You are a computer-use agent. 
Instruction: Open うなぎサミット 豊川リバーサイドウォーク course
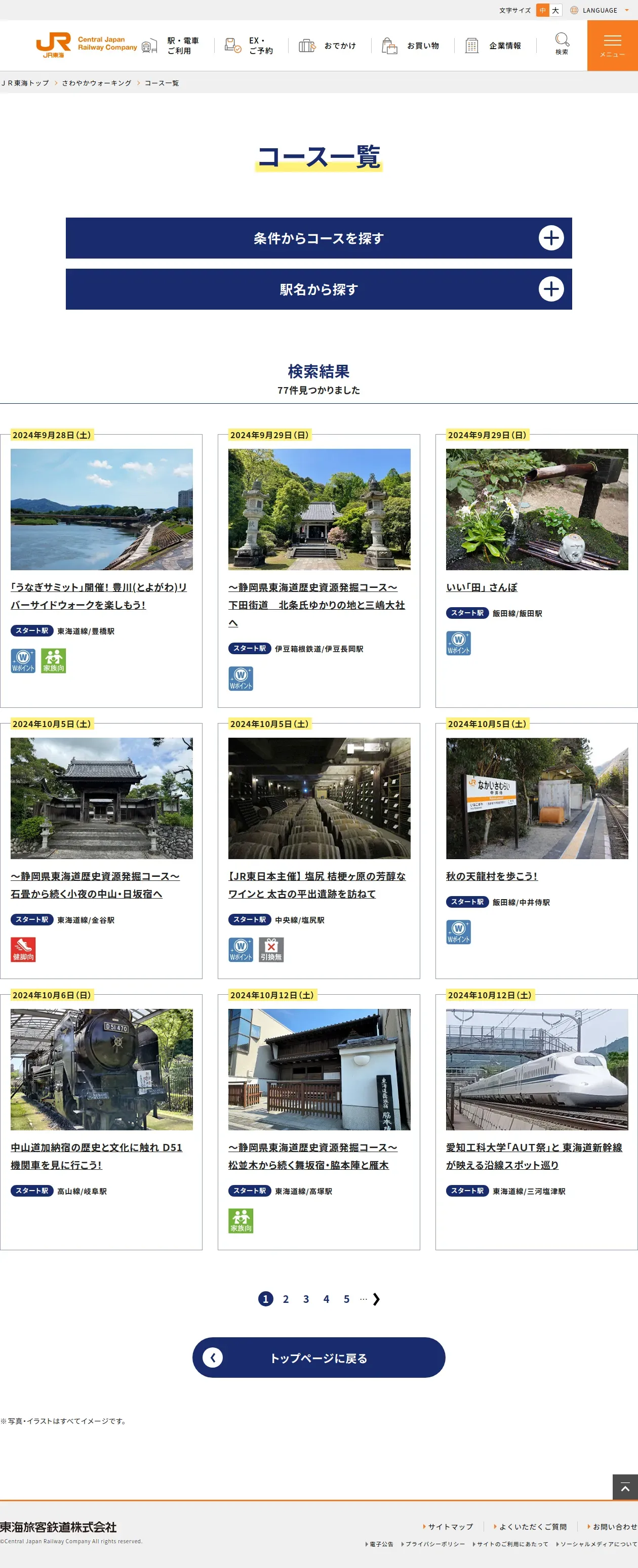click(99, 596)
